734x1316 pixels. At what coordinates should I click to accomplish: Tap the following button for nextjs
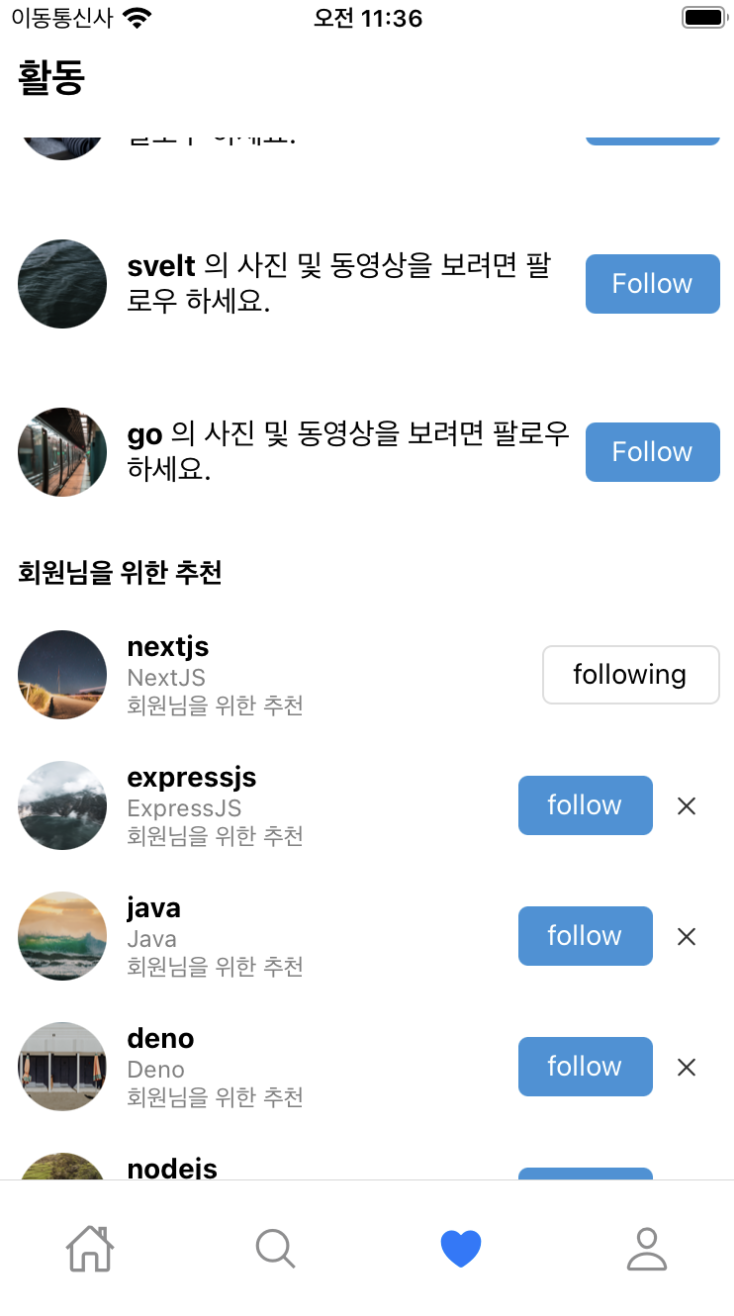pos(630,675)
